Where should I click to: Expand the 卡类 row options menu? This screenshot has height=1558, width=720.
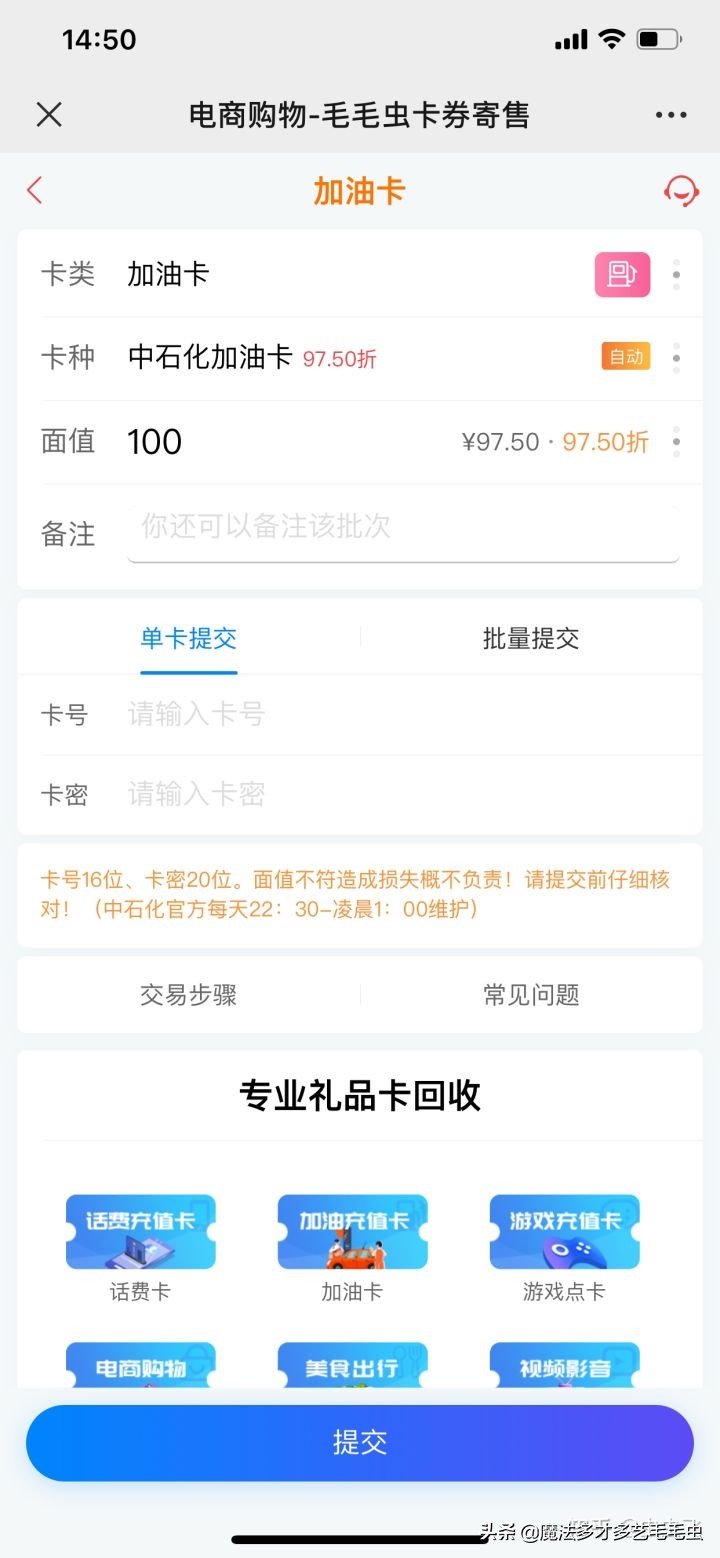point(676,274)
